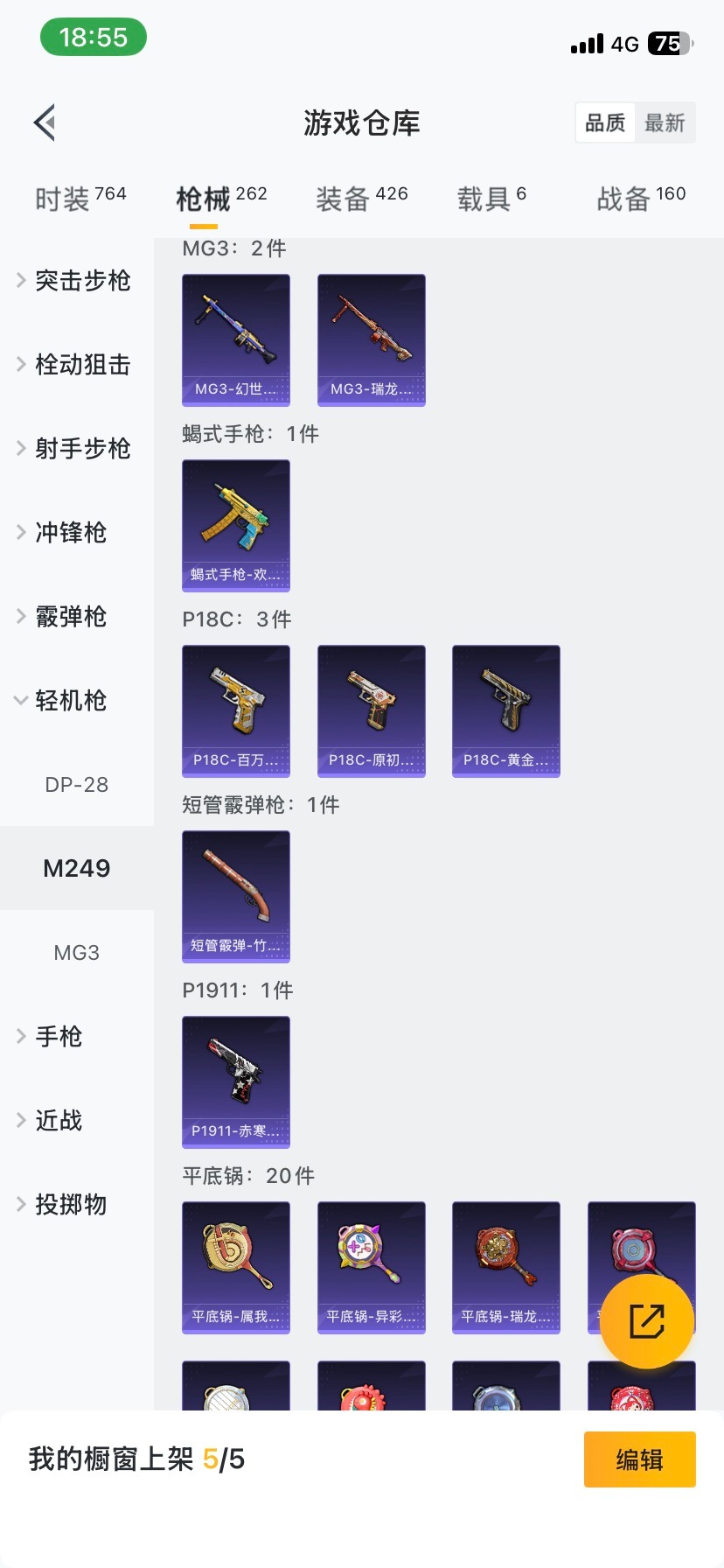Select the 品质 sort option
The height and width of the screenshot is (1568, 724).
click(x=604, y=122)
